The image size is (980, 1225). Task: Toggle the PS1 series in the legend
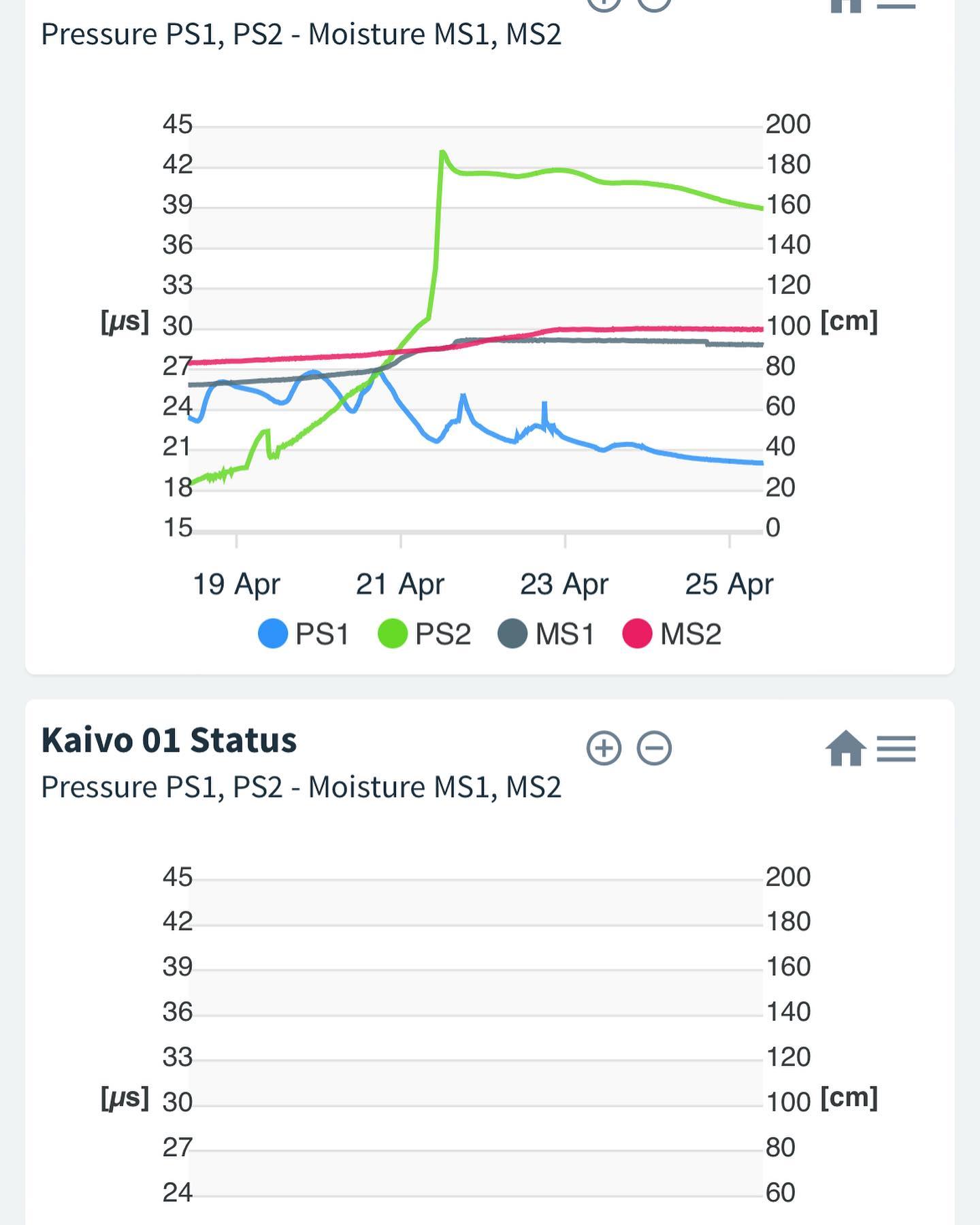[x=304, y=634]
